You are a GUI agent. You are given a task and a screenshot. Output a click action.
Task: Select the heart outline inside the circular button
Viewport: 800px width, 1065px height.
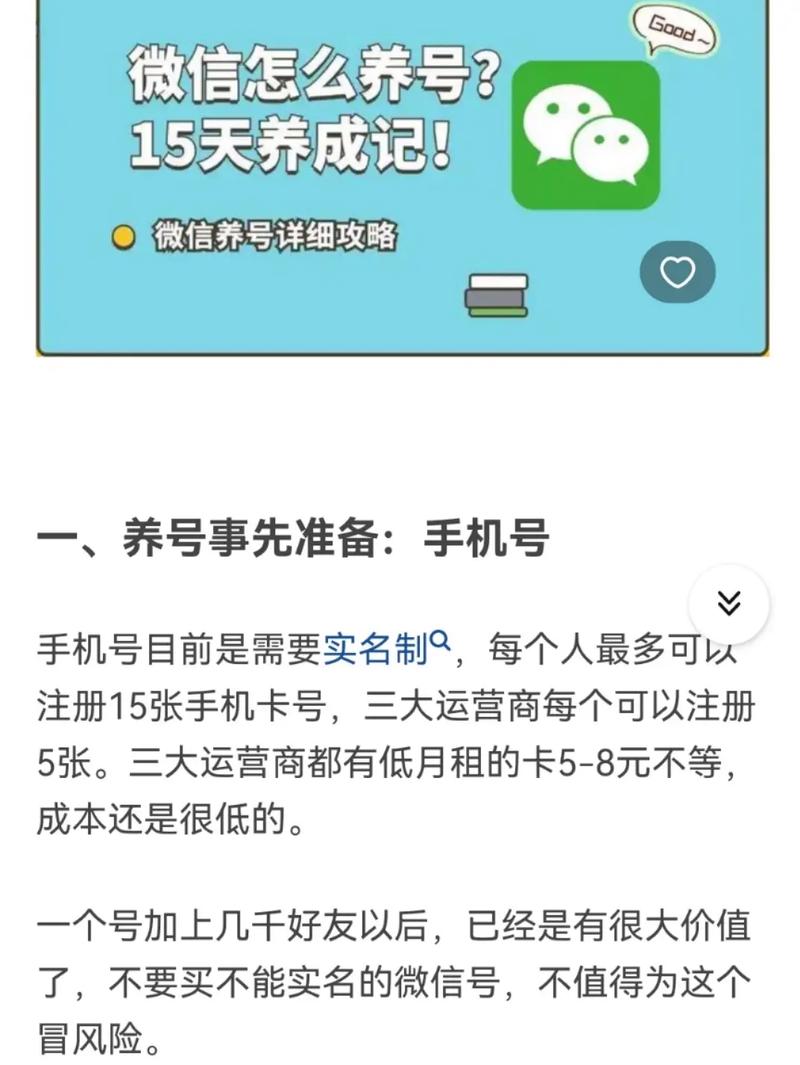click(679, 270)
